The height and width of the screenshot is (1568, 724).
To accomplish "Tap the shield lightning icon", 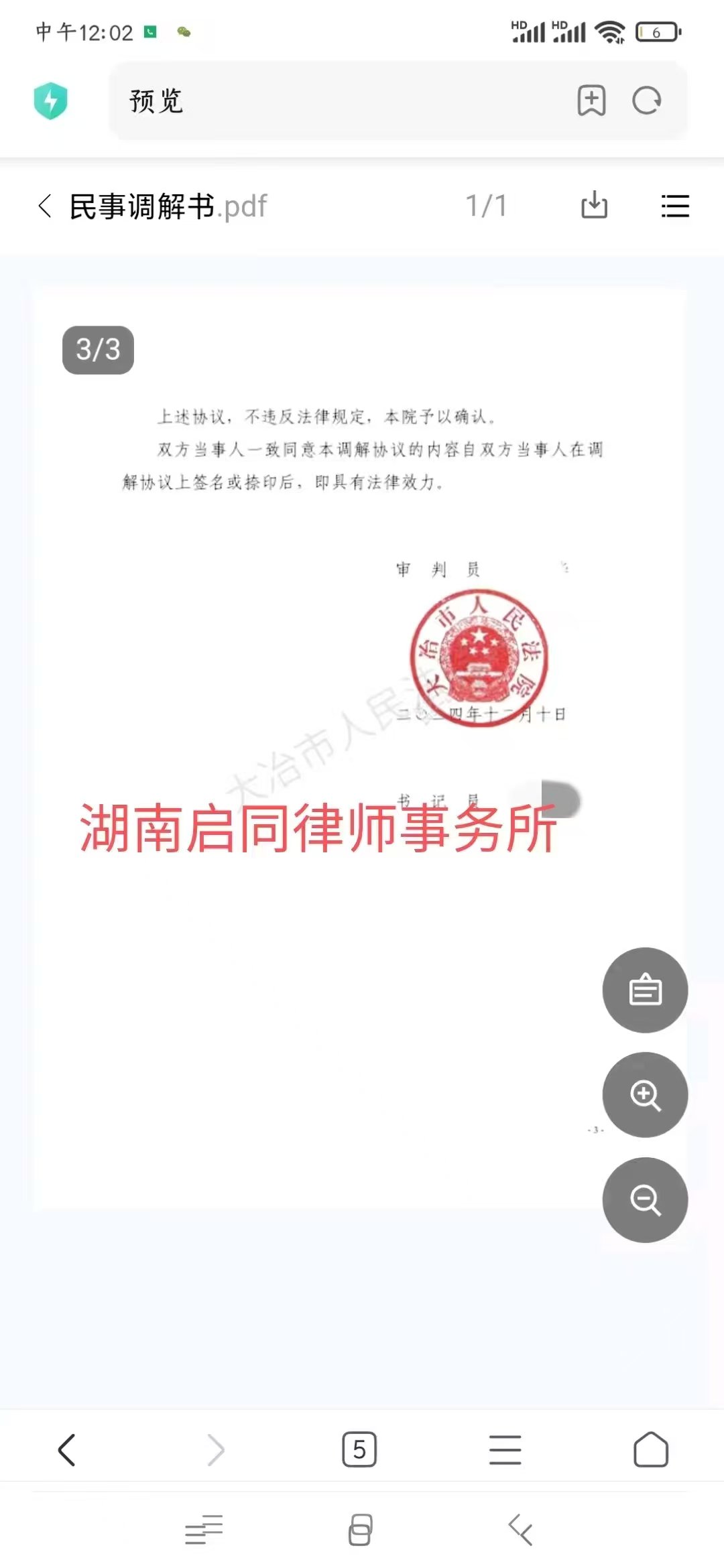I will tap(51, 101).
